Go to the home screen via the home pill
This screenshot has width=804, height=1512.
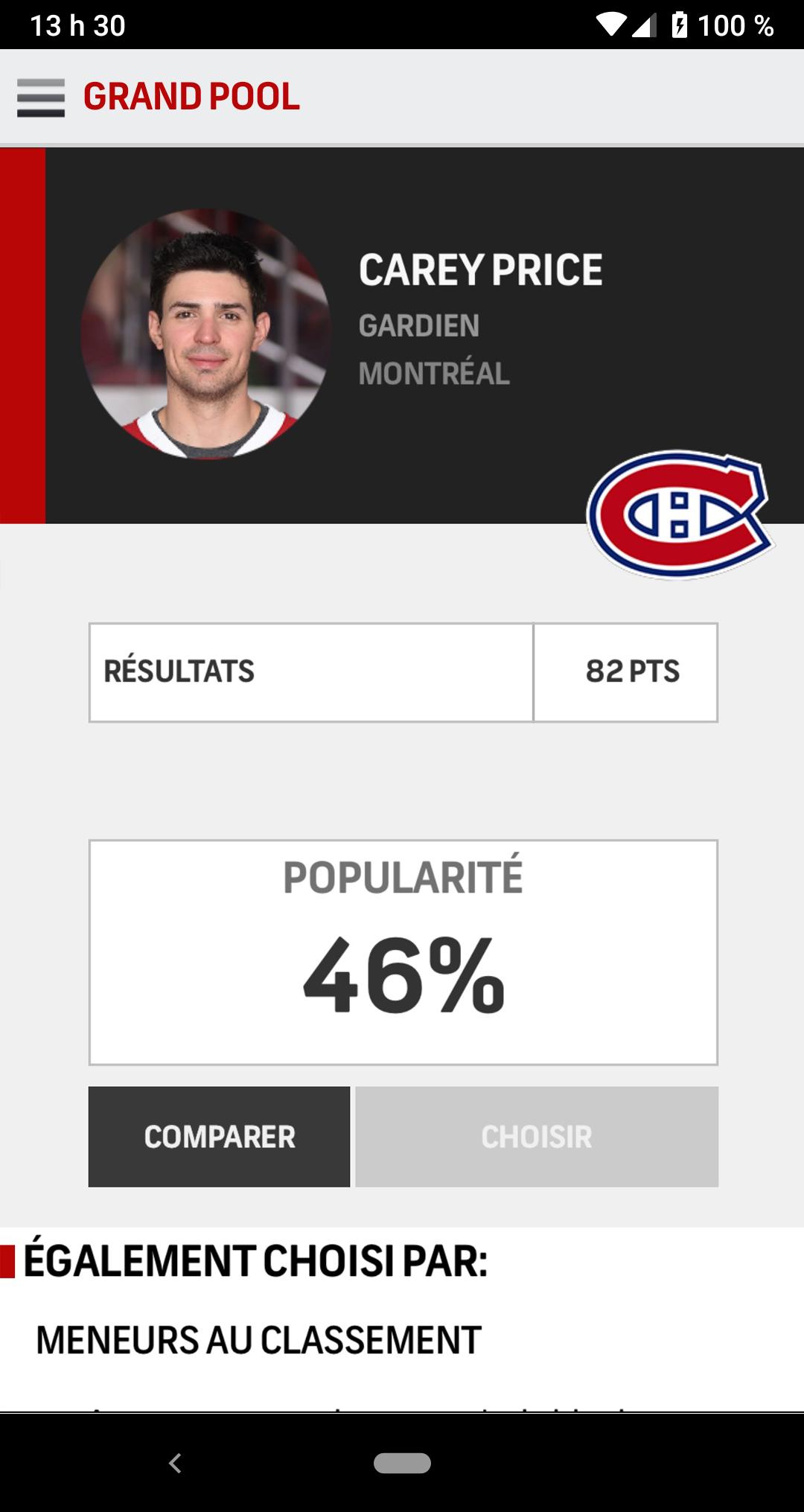[402, 1463]
